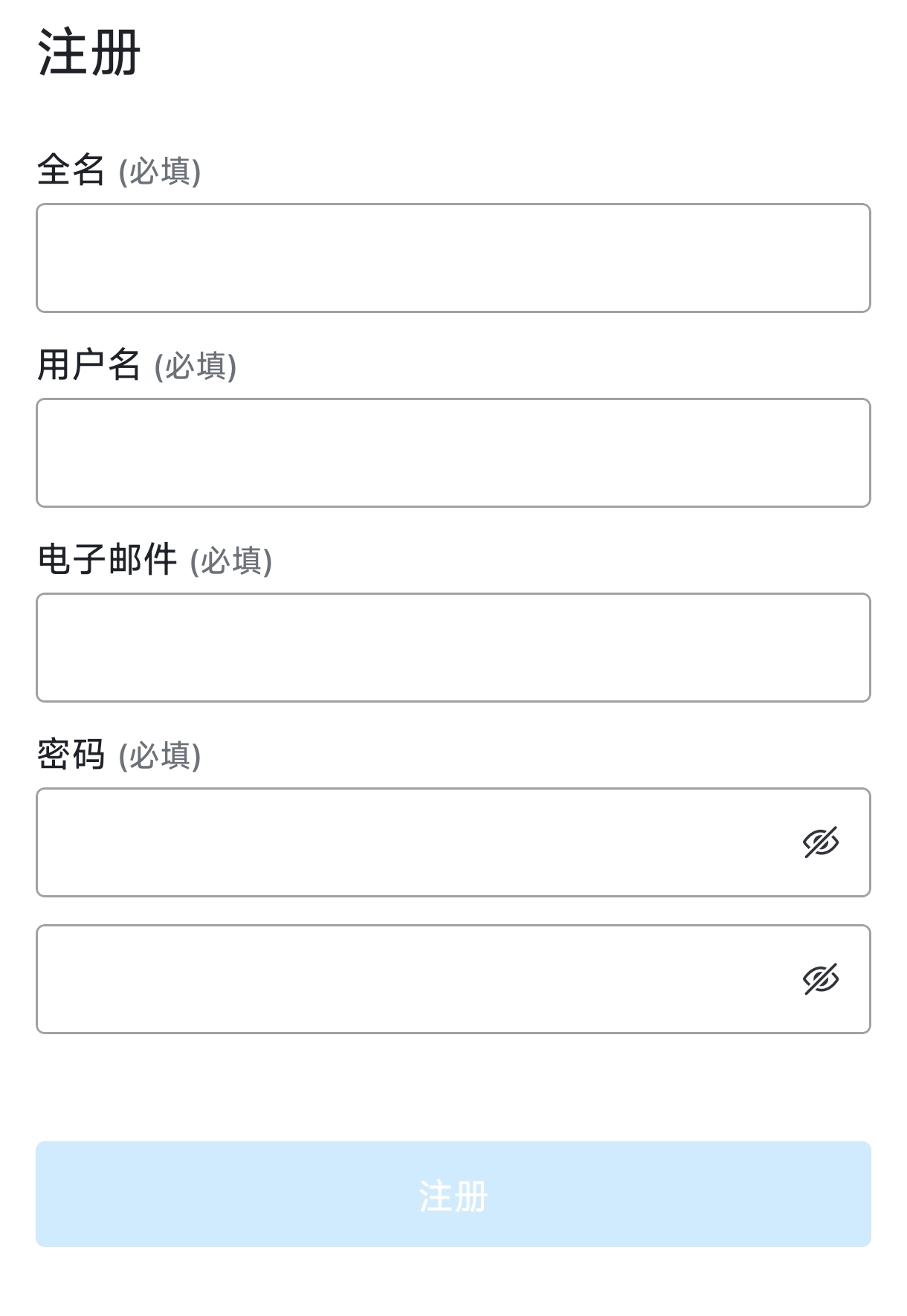The image size is (907, 1316).
Task: Toggle visibility of the confirmation password field
Action: coord(820,980)
